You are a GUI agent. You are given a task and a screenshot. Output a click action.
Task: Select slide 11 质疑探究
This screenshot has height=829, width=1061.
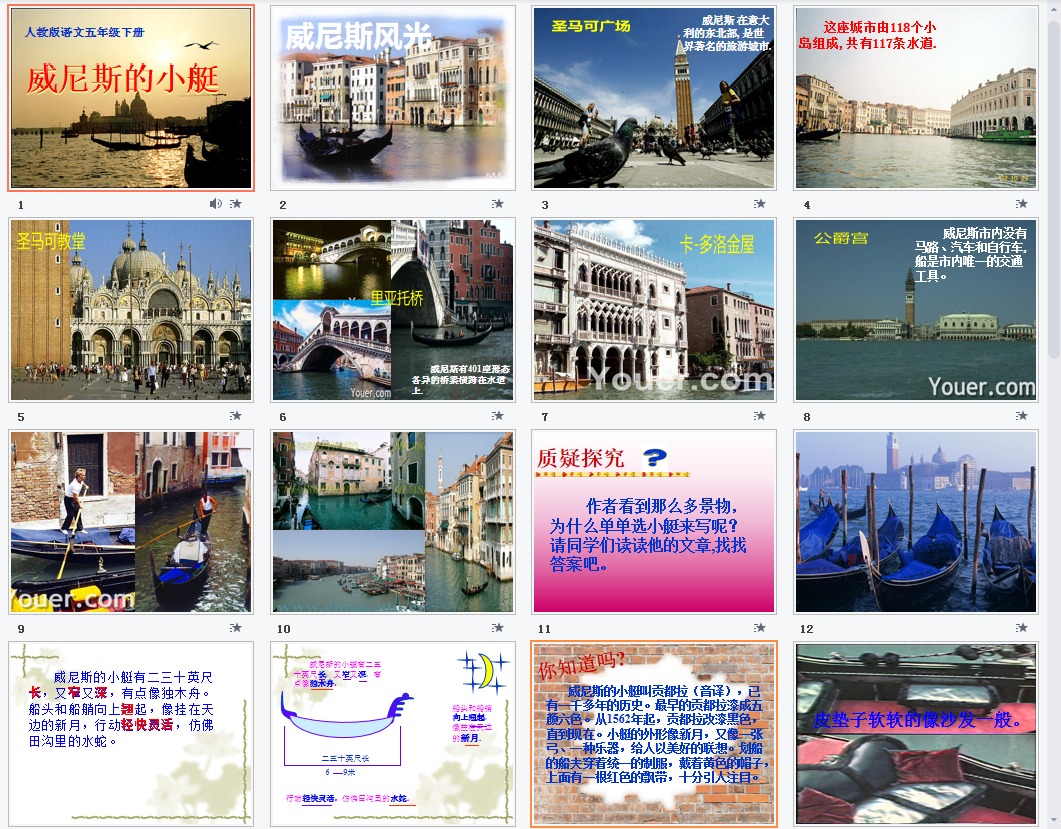coord(654,522)
